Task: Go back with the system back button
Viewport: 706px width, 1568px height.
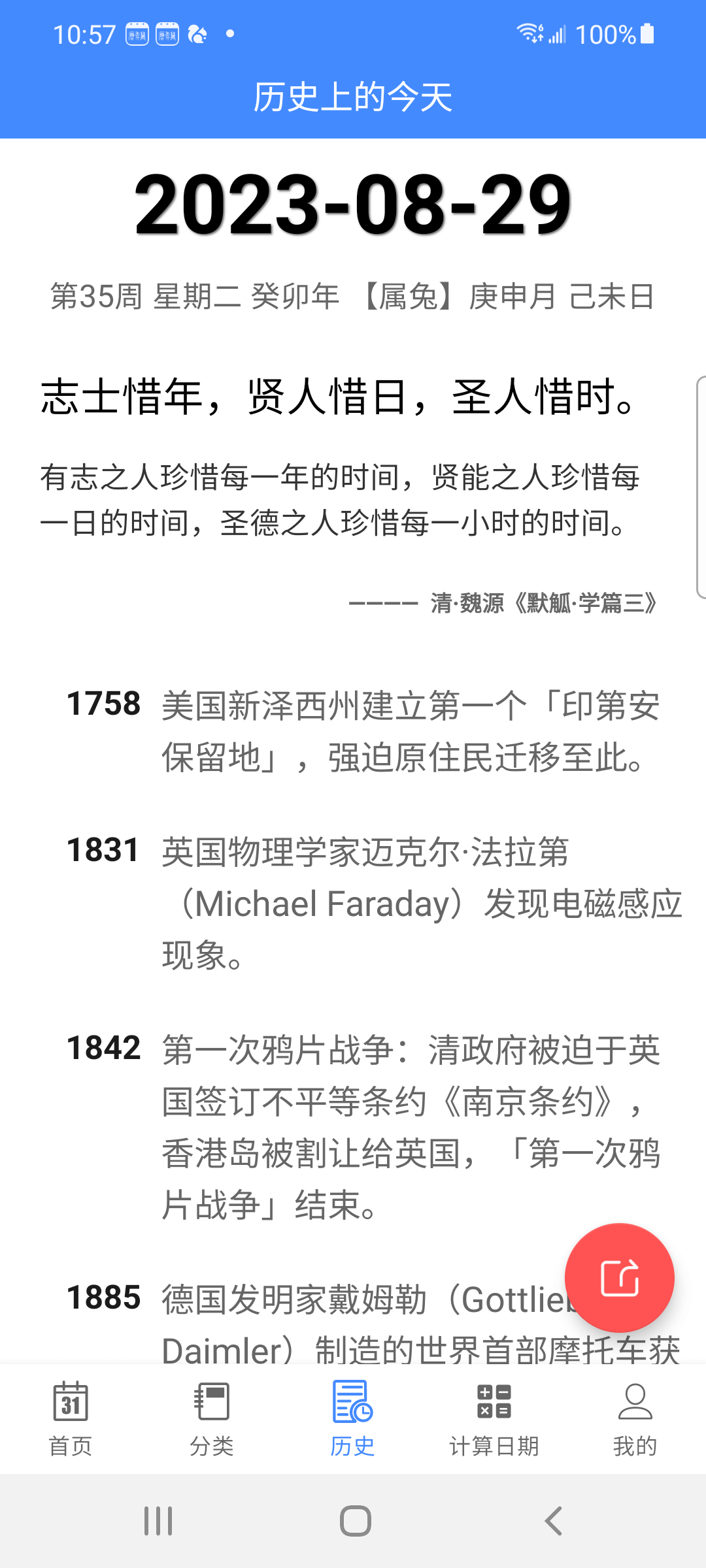Action: [x=554, y=1520]
